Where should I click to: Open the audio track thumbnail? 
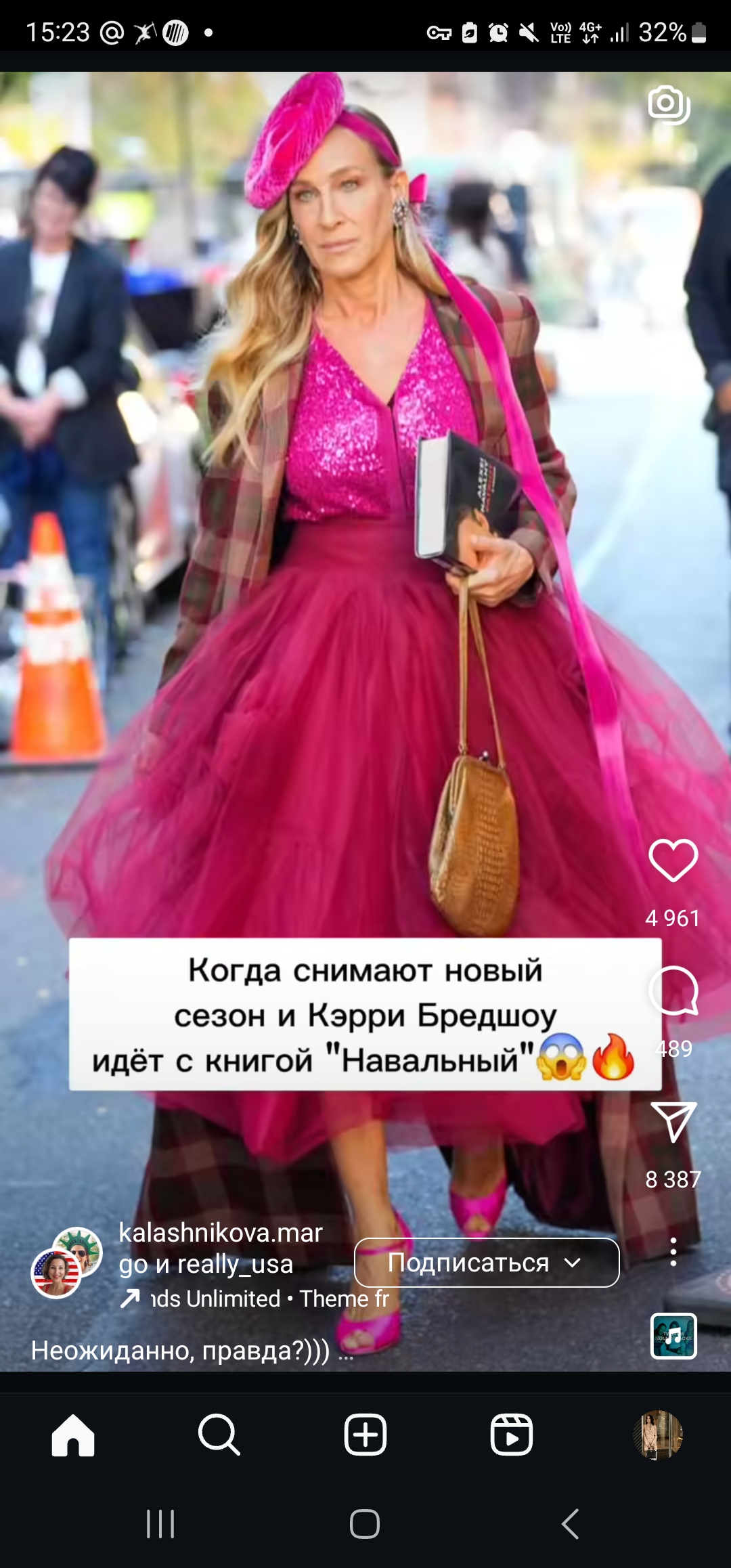coord(673,1336)
